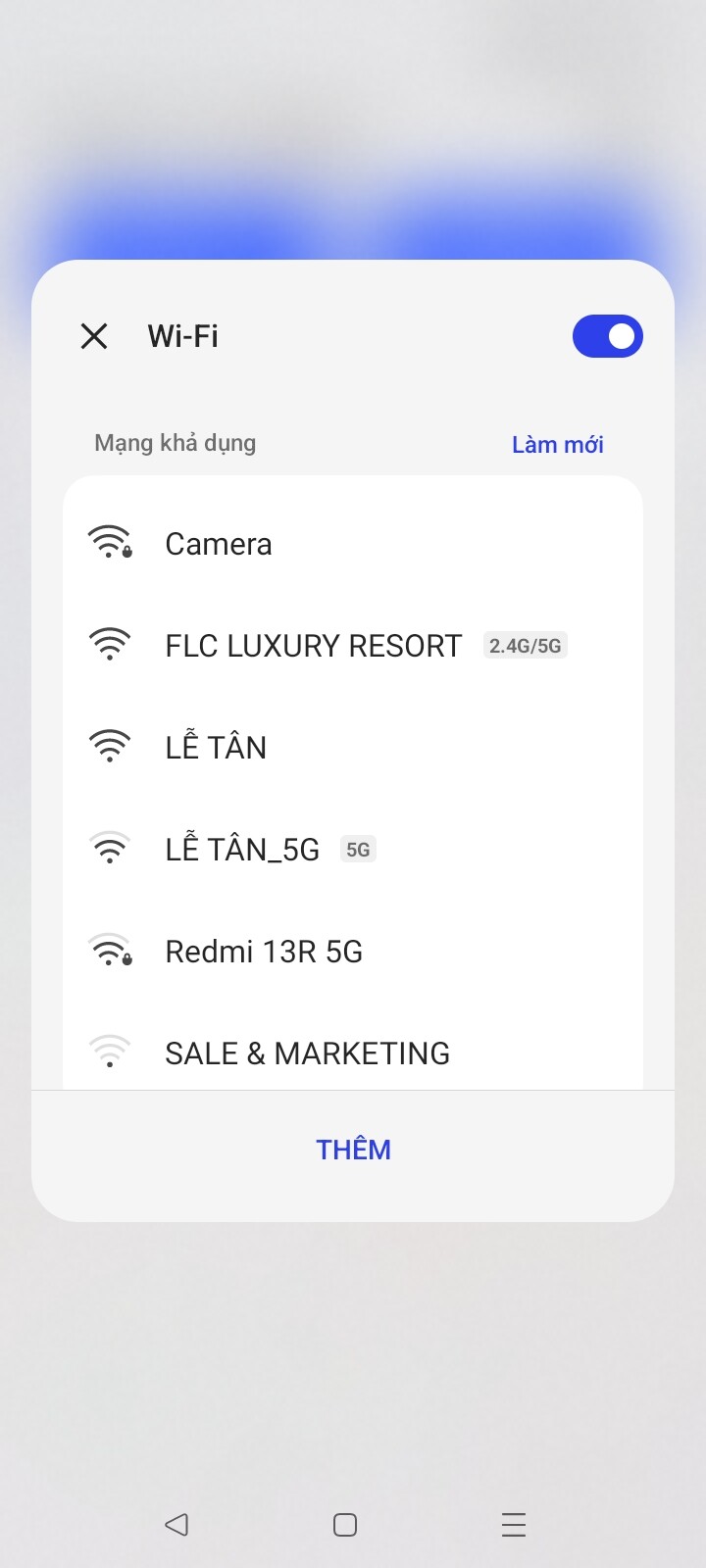The width and height of the screenshot is (706, 1568).
Task: Go back with the system back button
Action: pyautogui.click(x=176, y=1524)
